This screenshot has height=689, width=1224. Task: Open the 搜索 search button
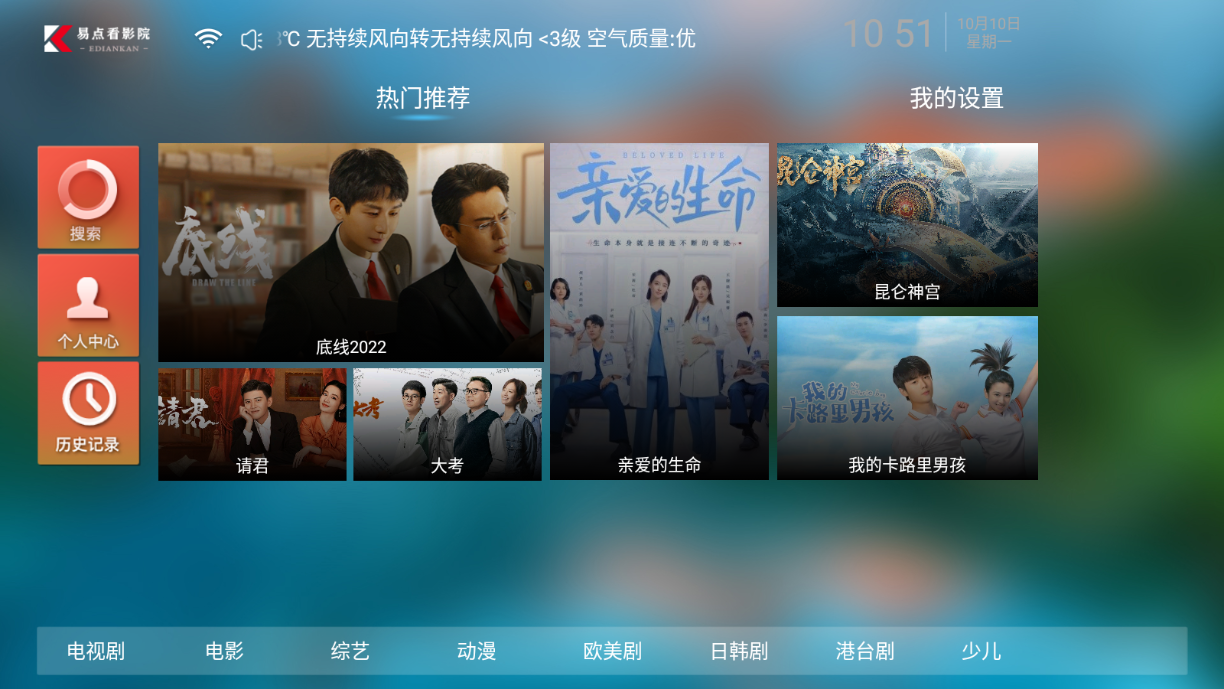pyautogui.click(x=88, y=198)
